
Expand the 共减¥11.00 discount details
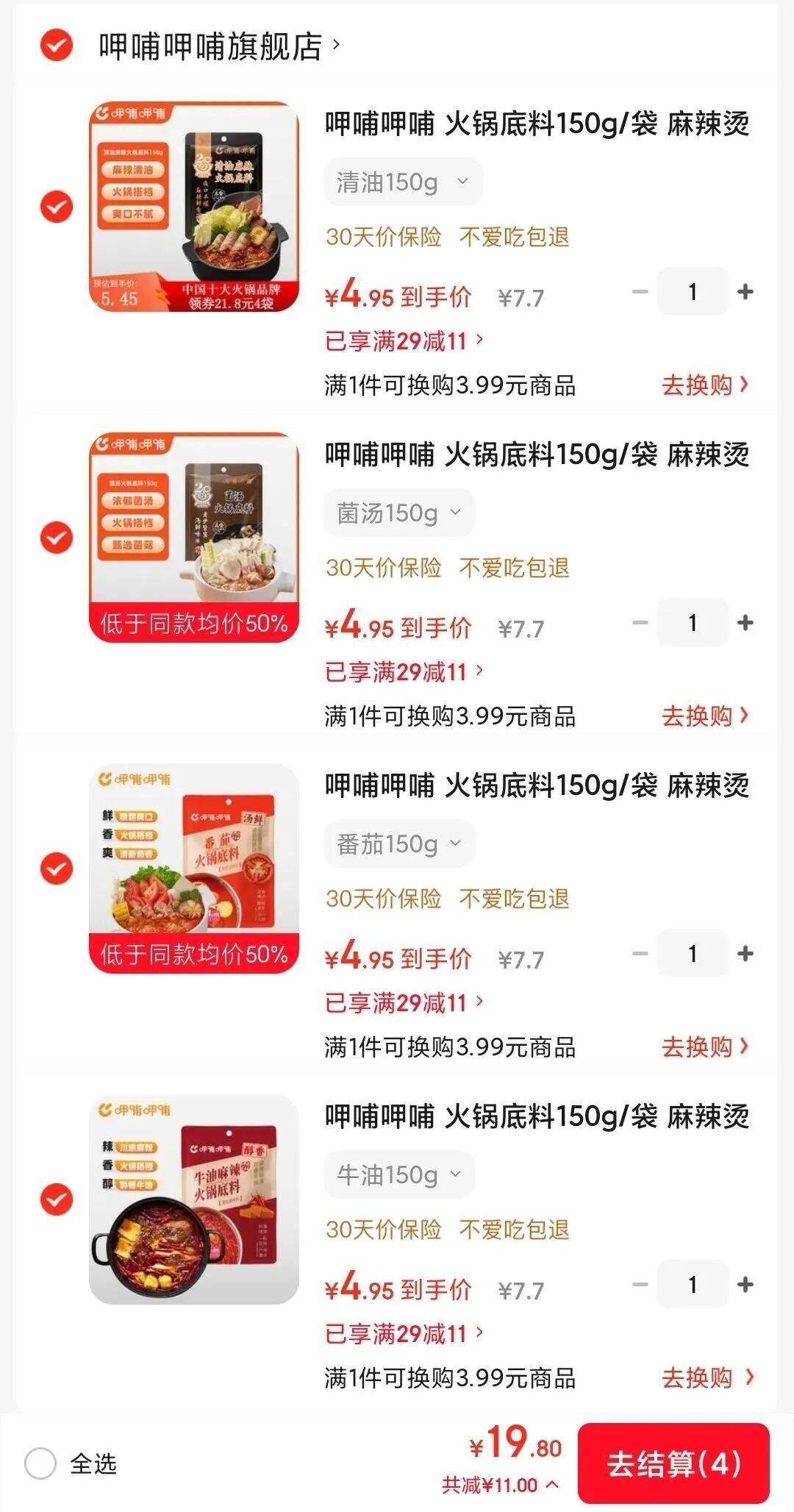500,1485
